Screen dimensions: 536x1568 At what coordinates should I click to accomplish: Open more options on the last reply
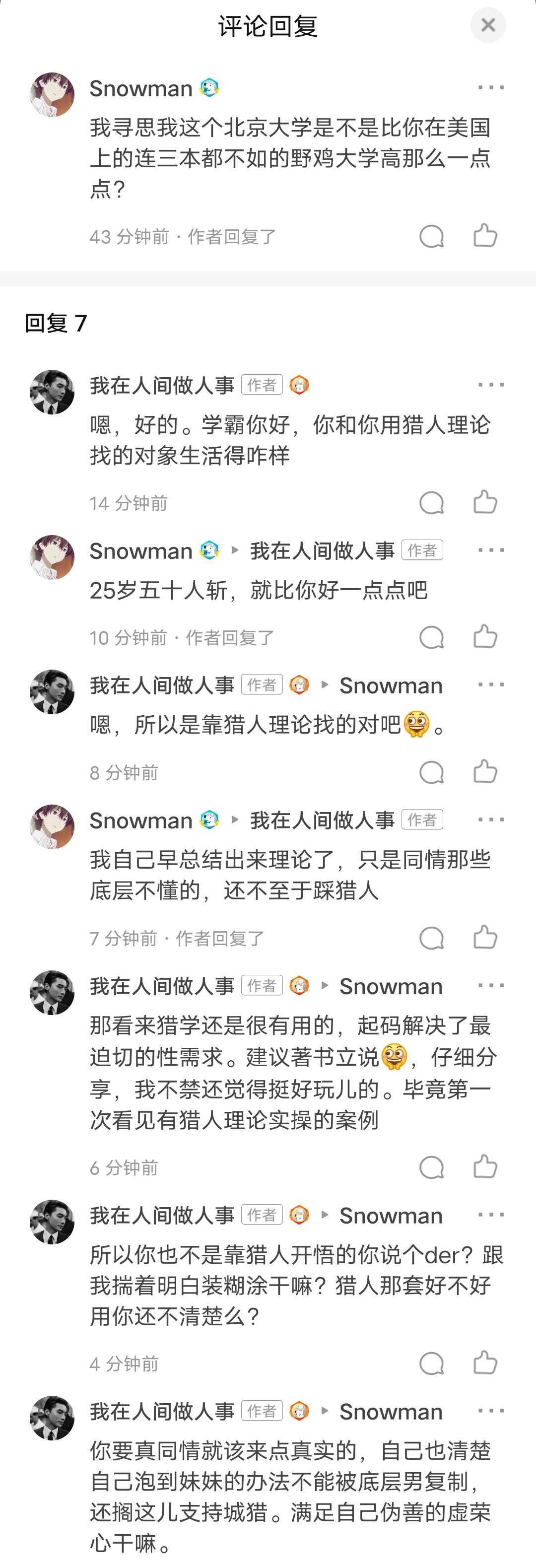(490, 1411)
